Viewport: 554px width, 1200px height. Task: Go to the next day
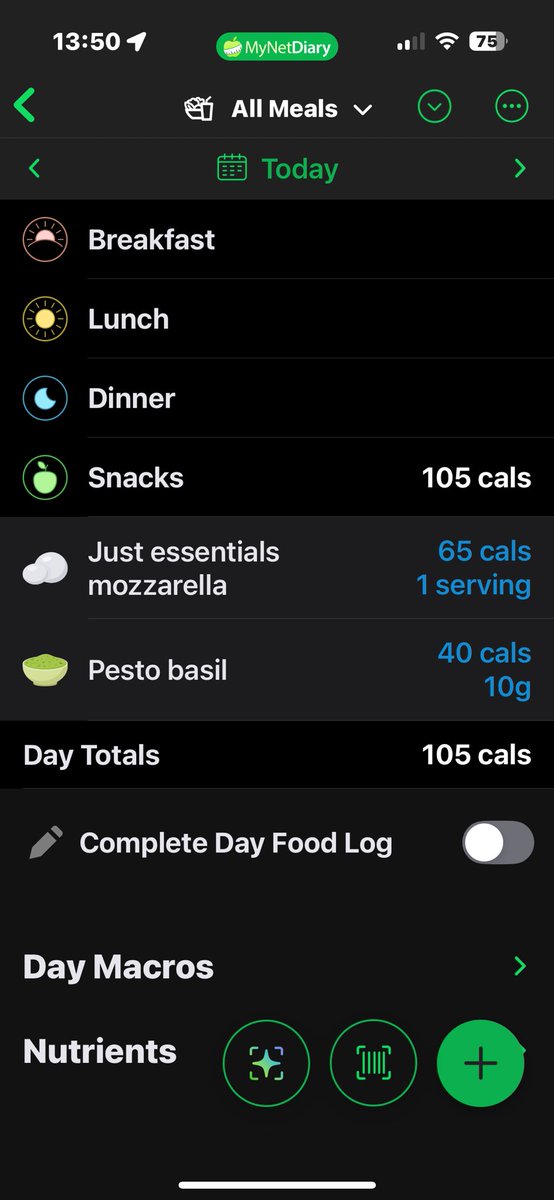[x=519, y=168]
